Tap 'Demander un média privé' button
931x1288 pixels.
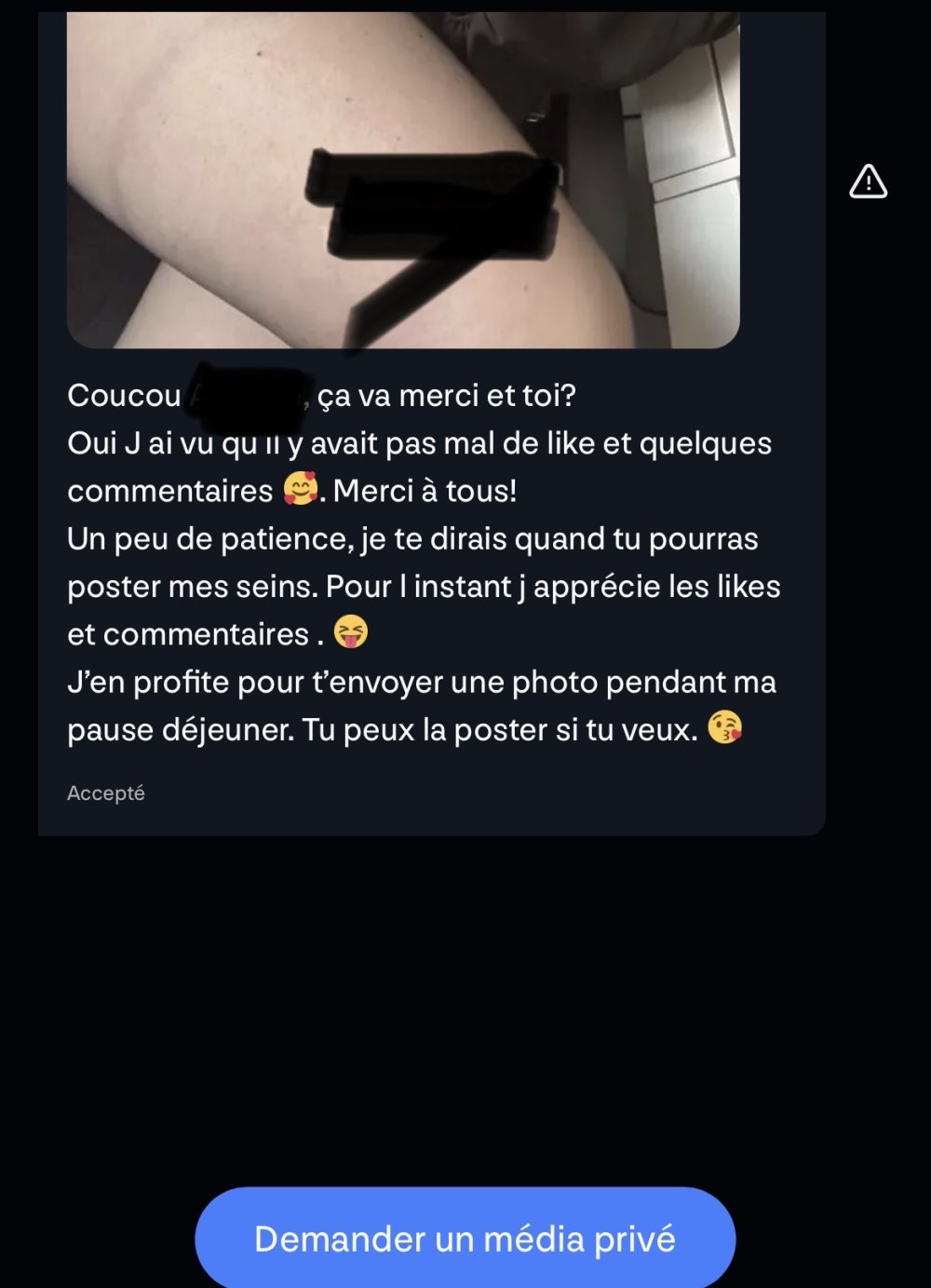tap(465, 1239)
